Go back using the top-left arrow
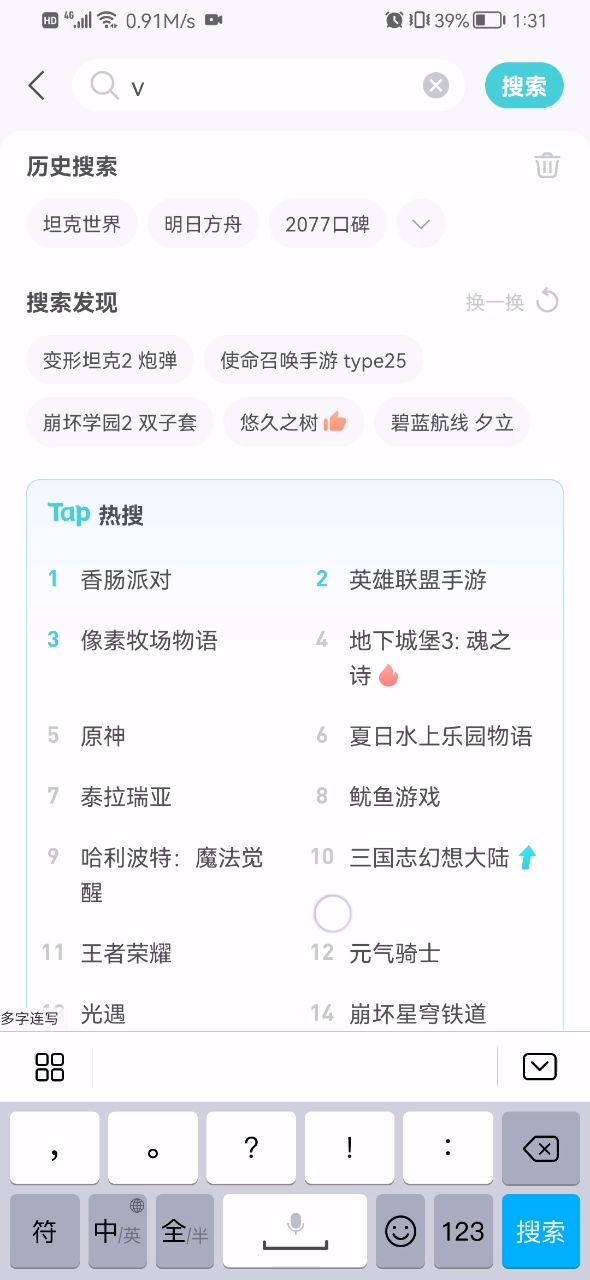 tap(37, 86)
